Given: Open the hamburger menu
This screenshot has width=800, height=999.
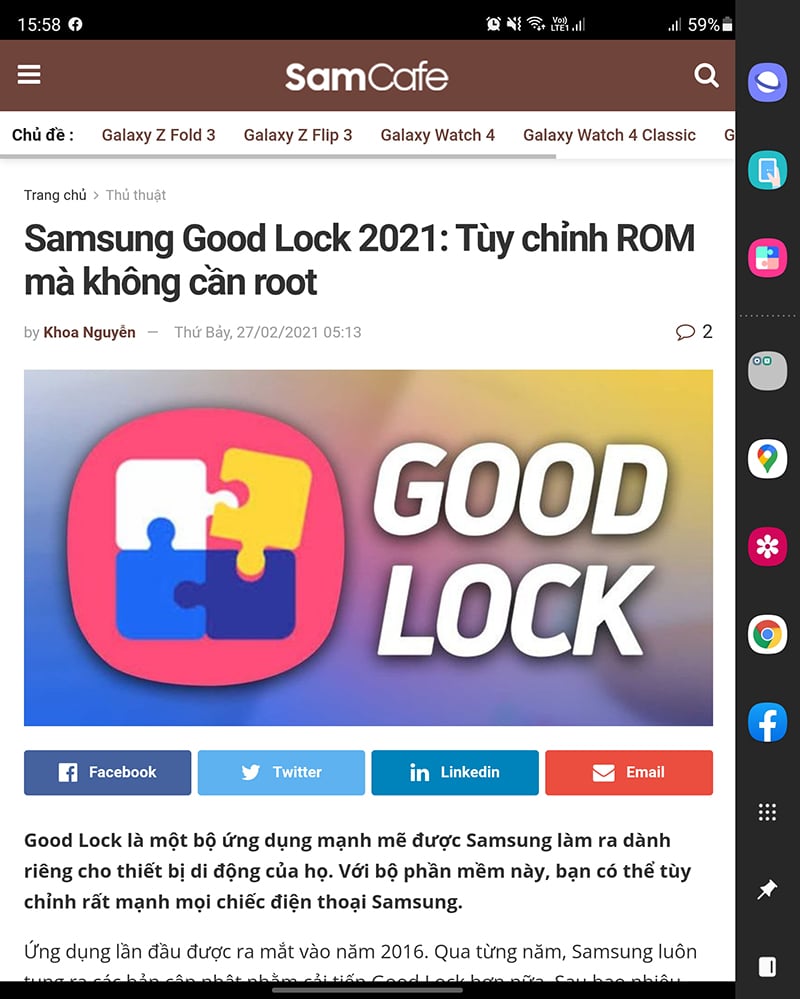Looking at the screenshot, I should (29, 75).
